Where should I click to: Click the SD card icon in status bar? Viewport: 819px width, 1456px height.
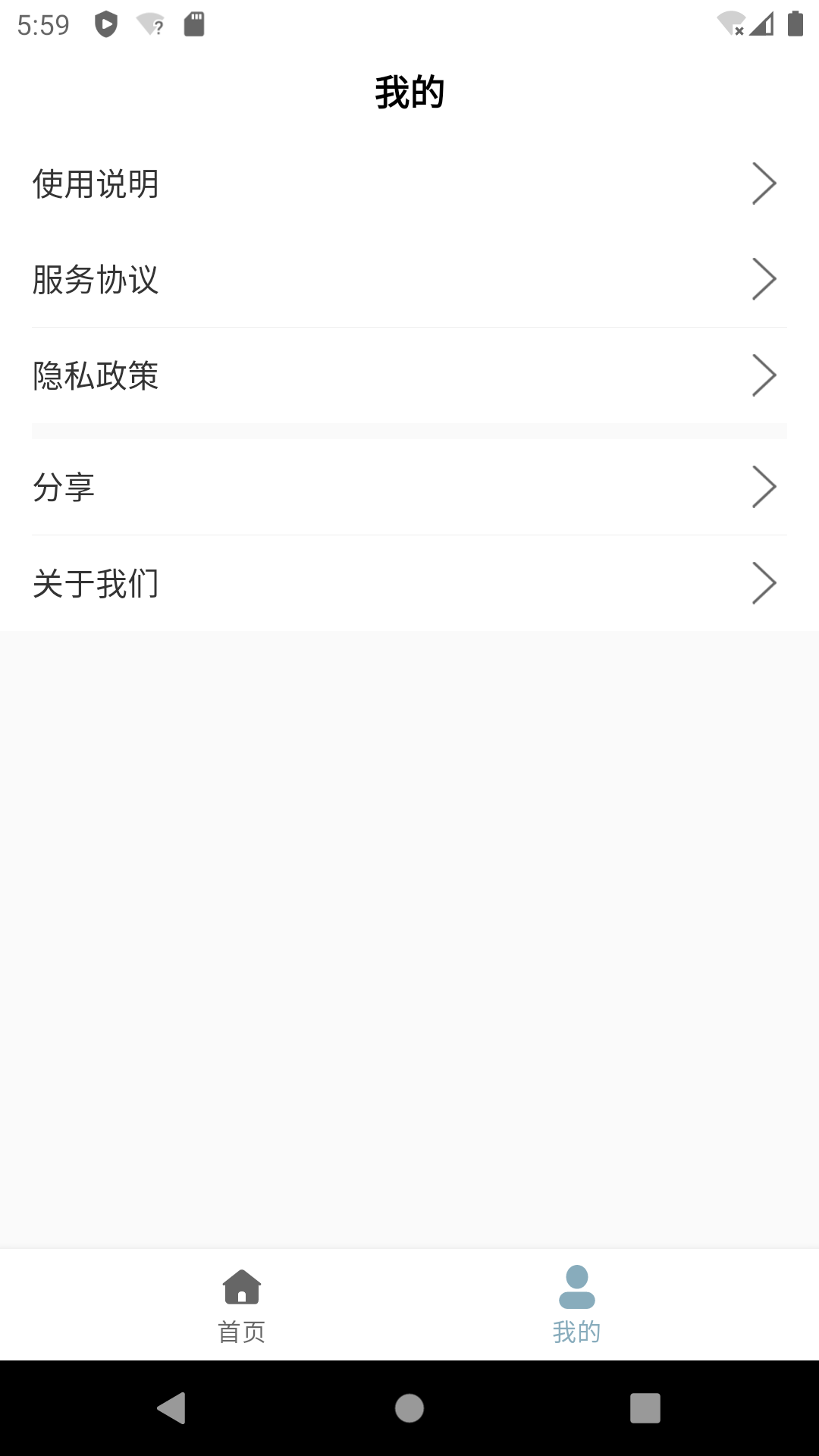(x=194, y=24)
